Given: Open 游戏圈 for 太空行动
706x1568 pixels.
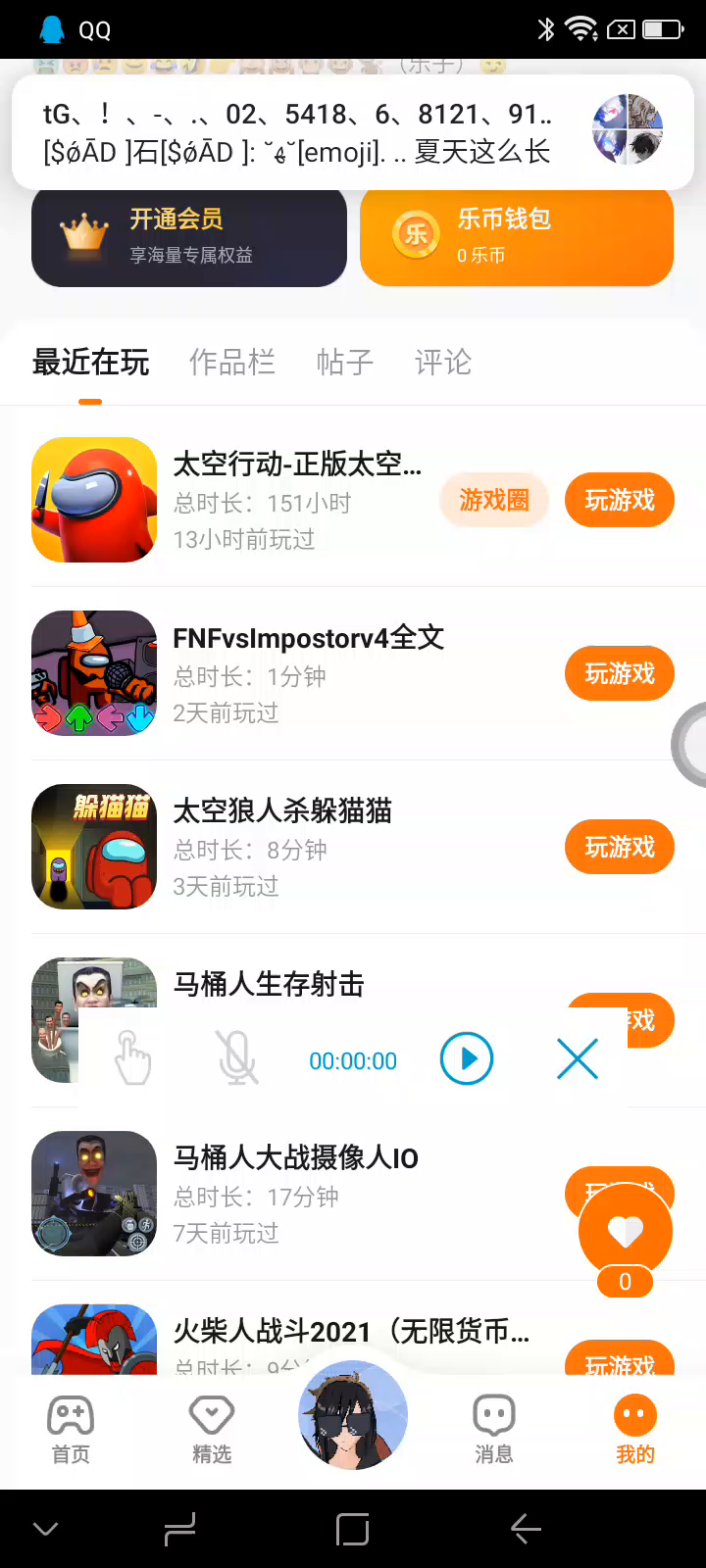Looking at the screenshot, I should pos(494,501).
